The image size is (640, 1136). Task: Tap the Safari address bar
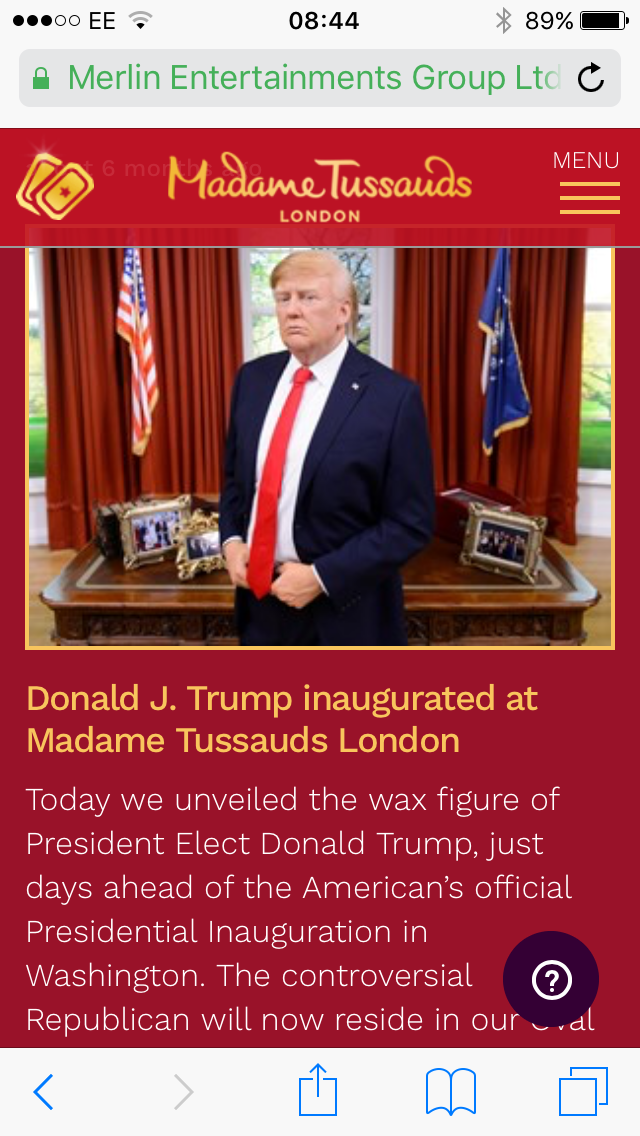300,78
